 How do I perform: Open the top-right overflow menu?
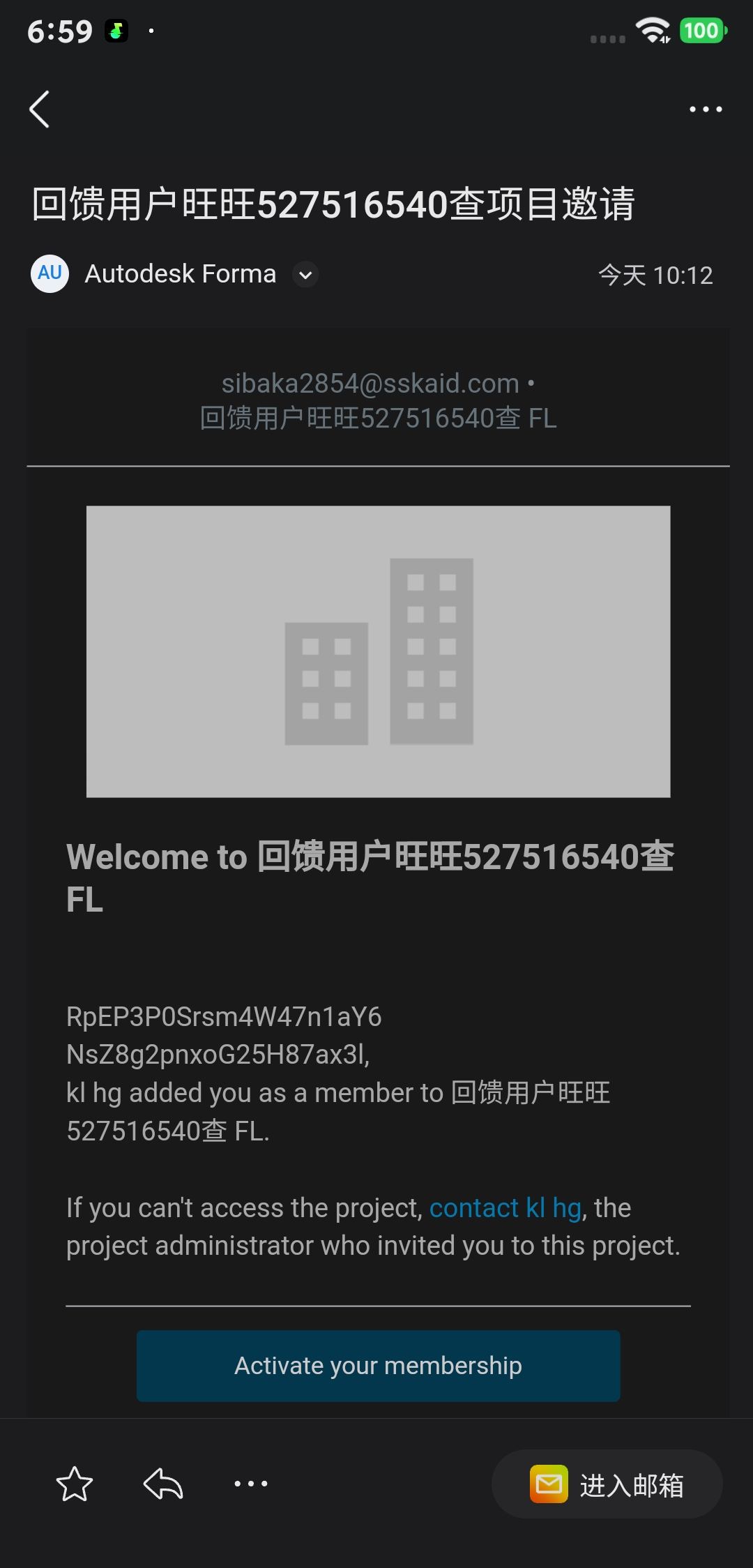pyautogui.click(x=705, y=110)
